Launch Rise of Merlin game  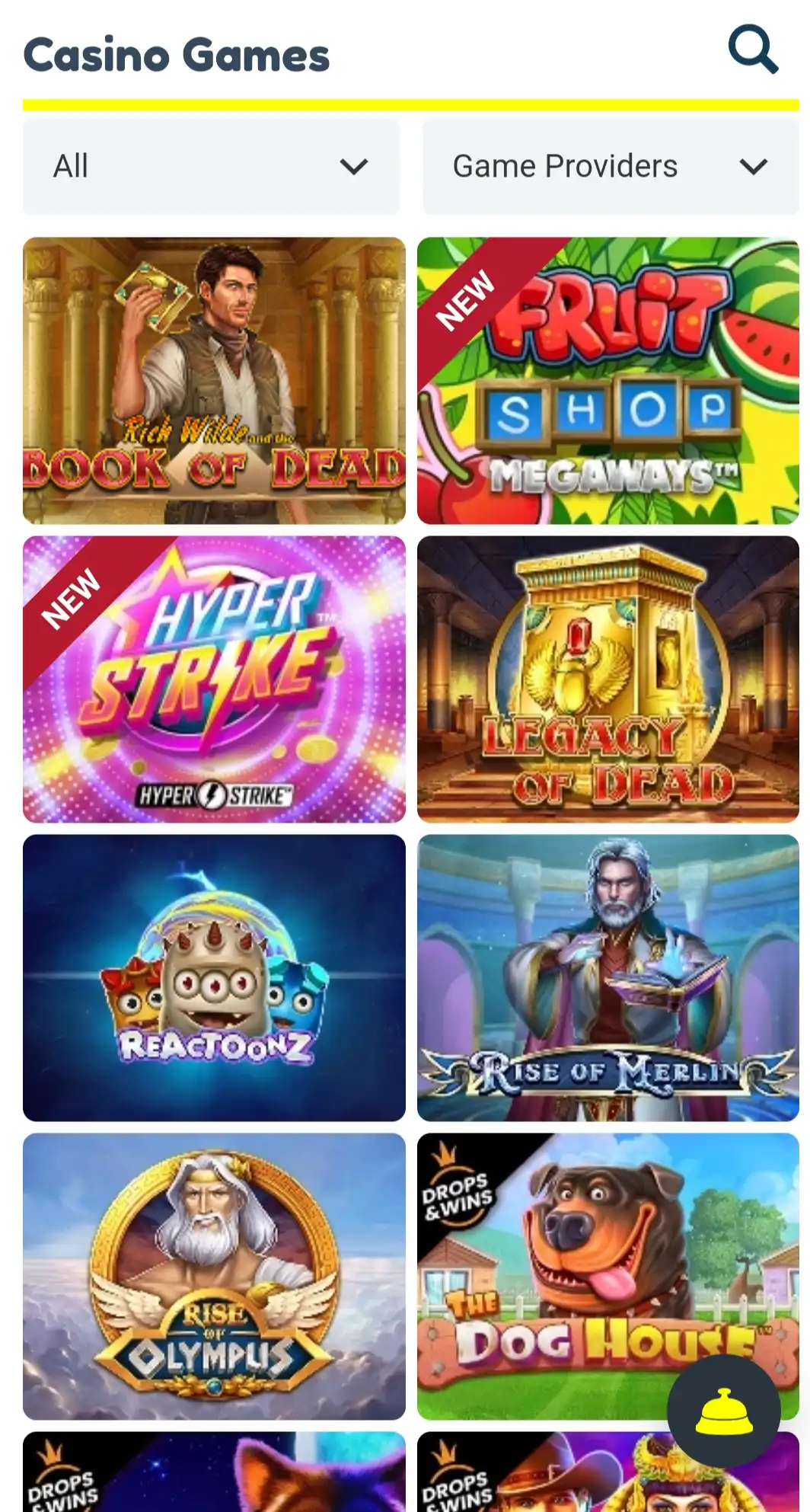click(x=607, y=977)
